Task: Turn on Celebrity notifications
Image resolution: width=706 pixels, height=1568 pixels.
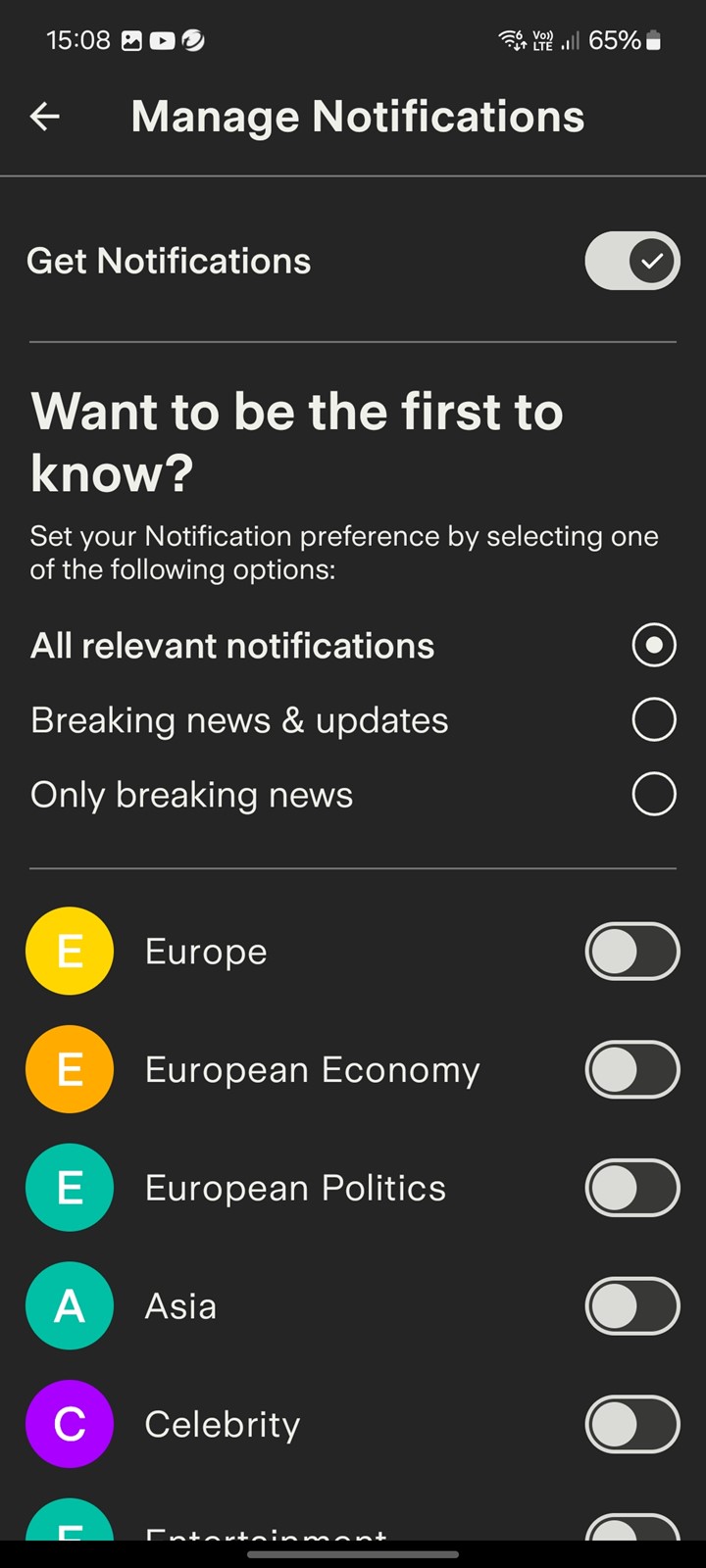Action: (631, 1424)
